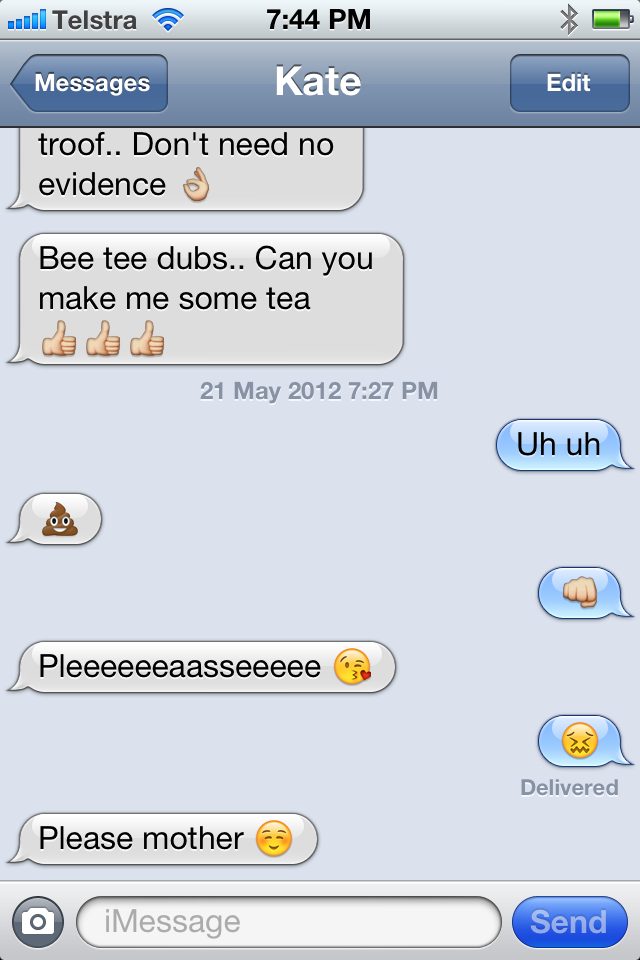The image size is (640, 960).
Task: Open the camera attachment button
Action: pos(38,921)
